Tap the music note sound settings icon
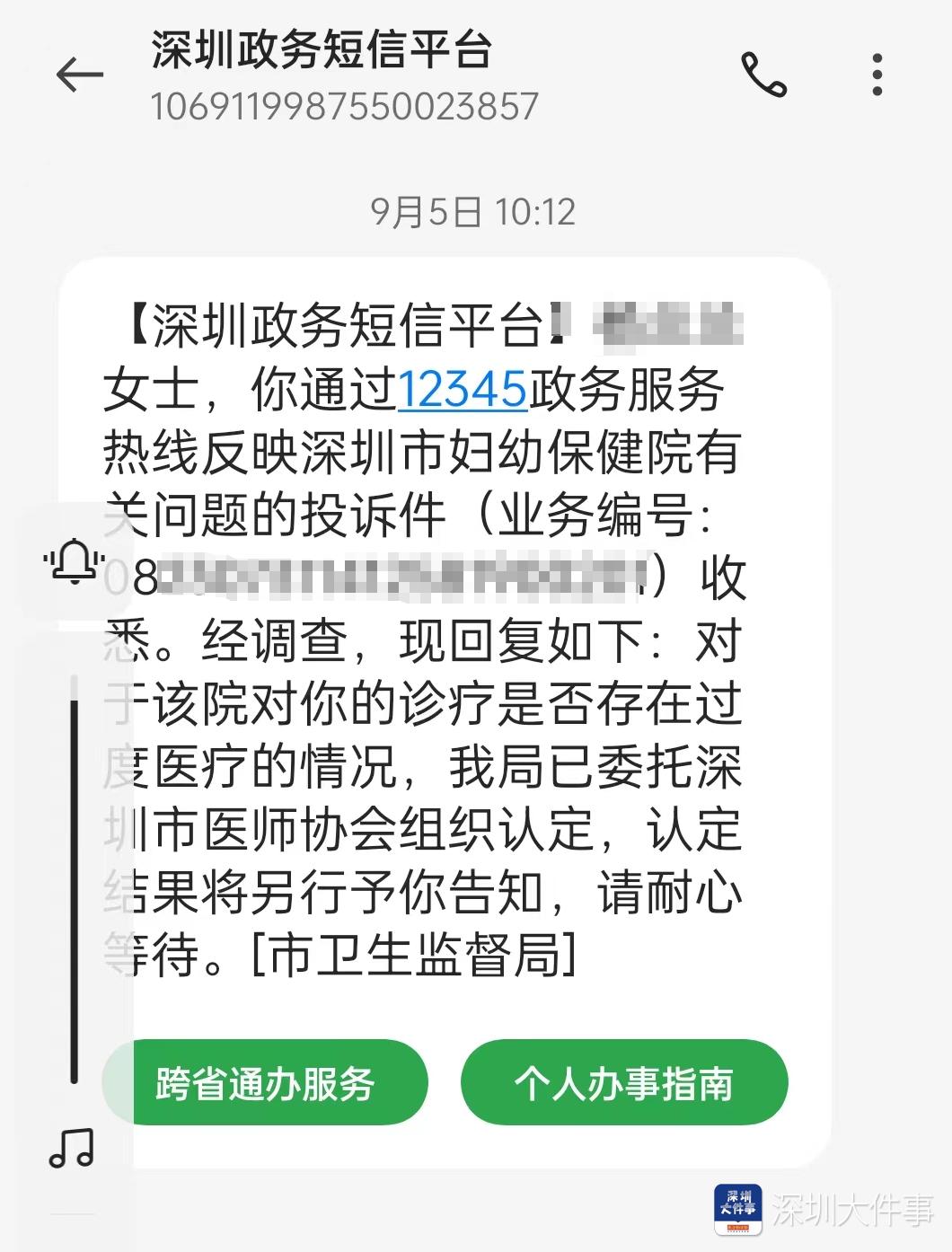952x1252 pixels. pyautogui.click(x=72, y=1147)
